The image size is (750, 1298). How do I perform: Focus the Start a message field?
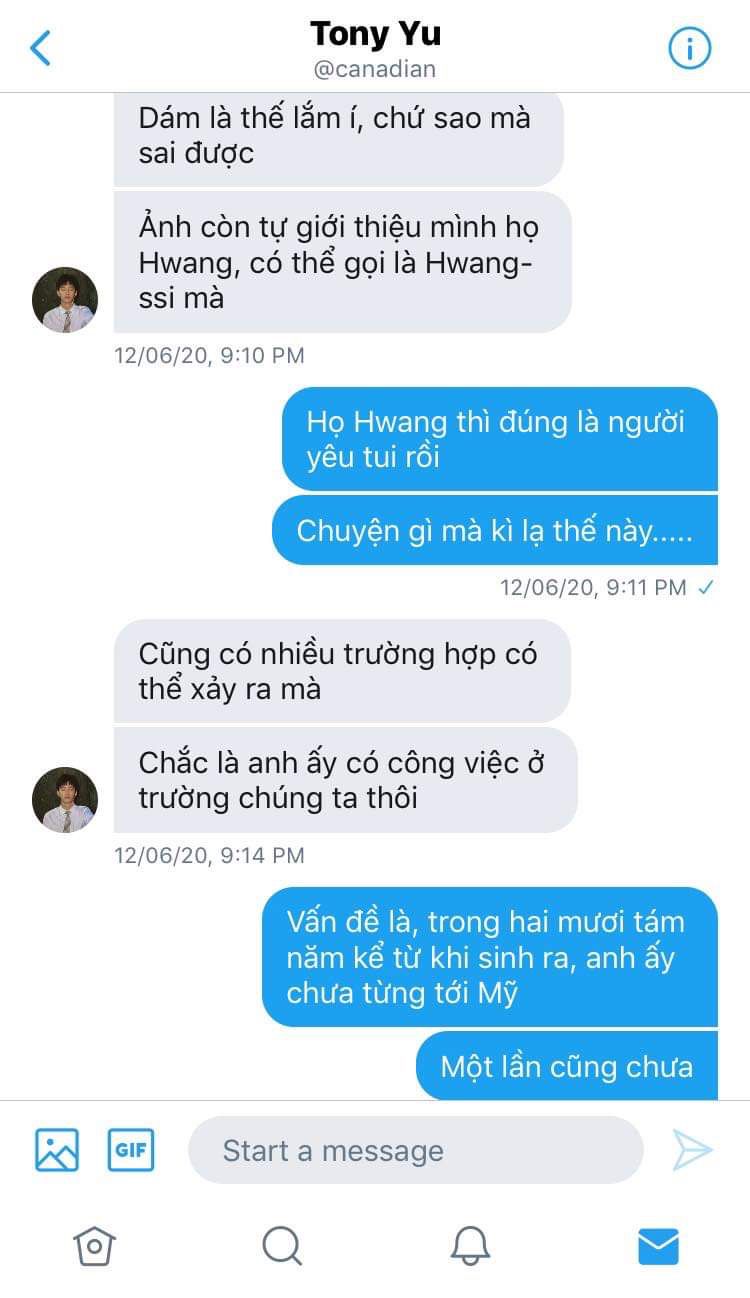coord(415,1150)
